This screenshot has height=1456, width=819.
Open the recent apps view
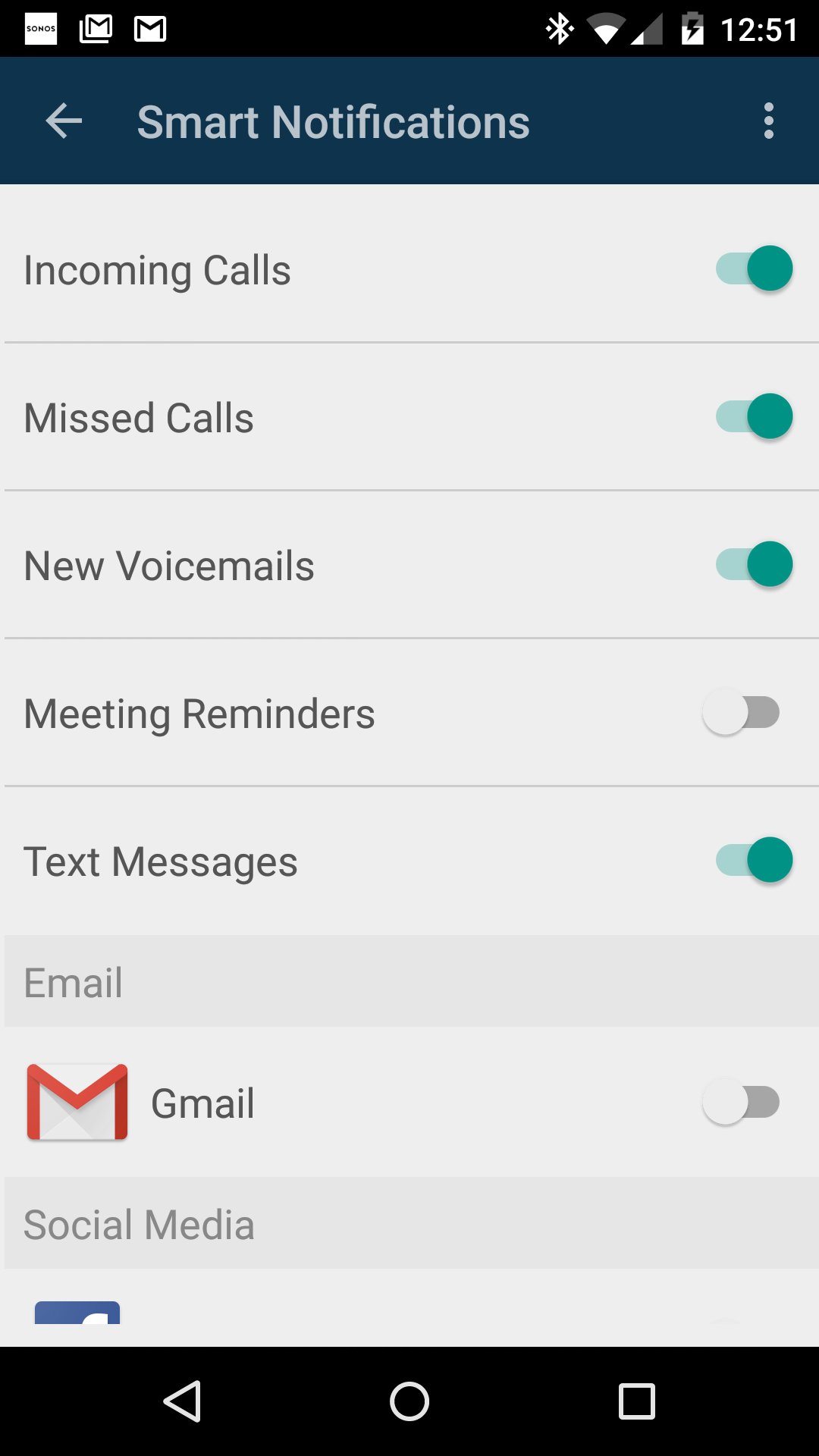tap(636, 1401)
